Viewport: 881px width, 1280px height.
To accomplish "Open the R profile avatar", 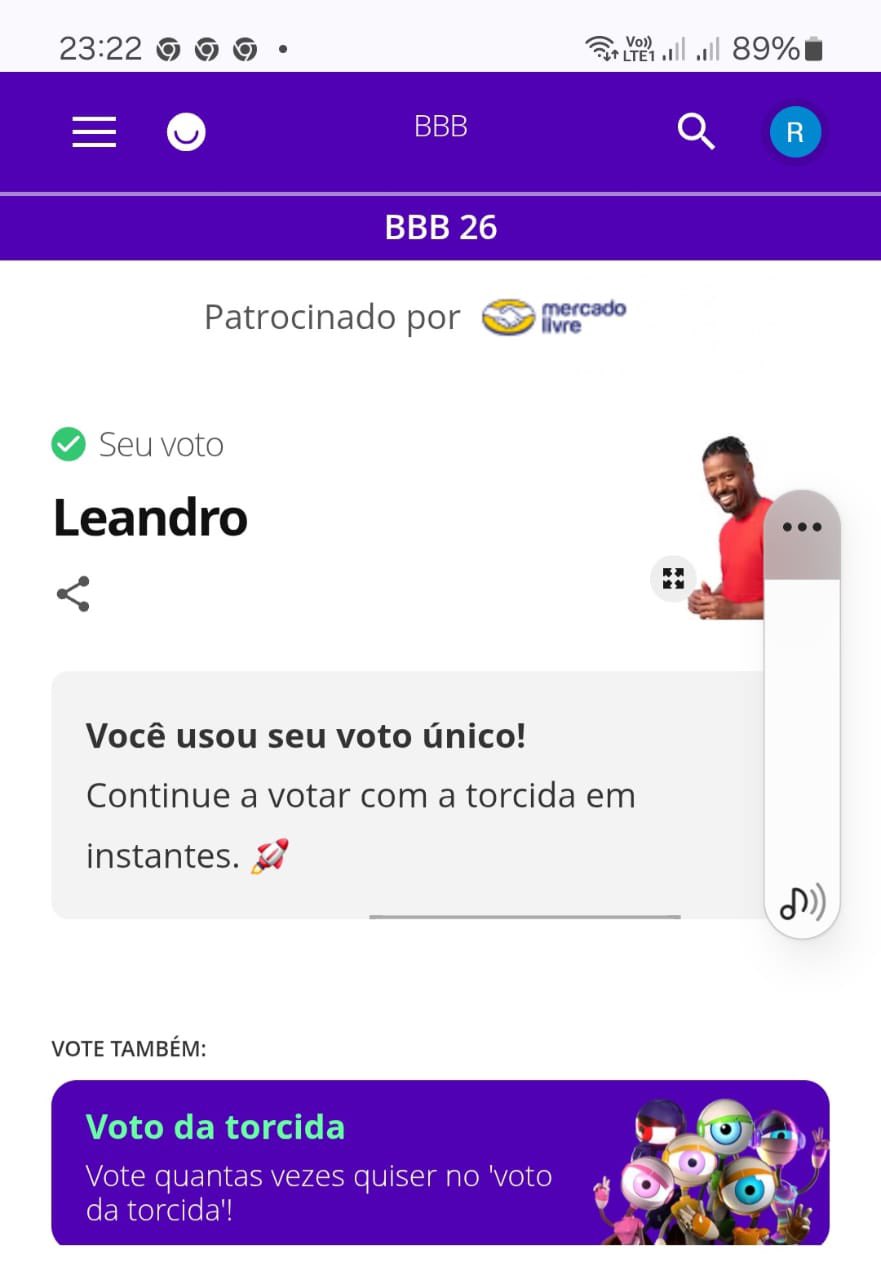I will click(795, 132).
